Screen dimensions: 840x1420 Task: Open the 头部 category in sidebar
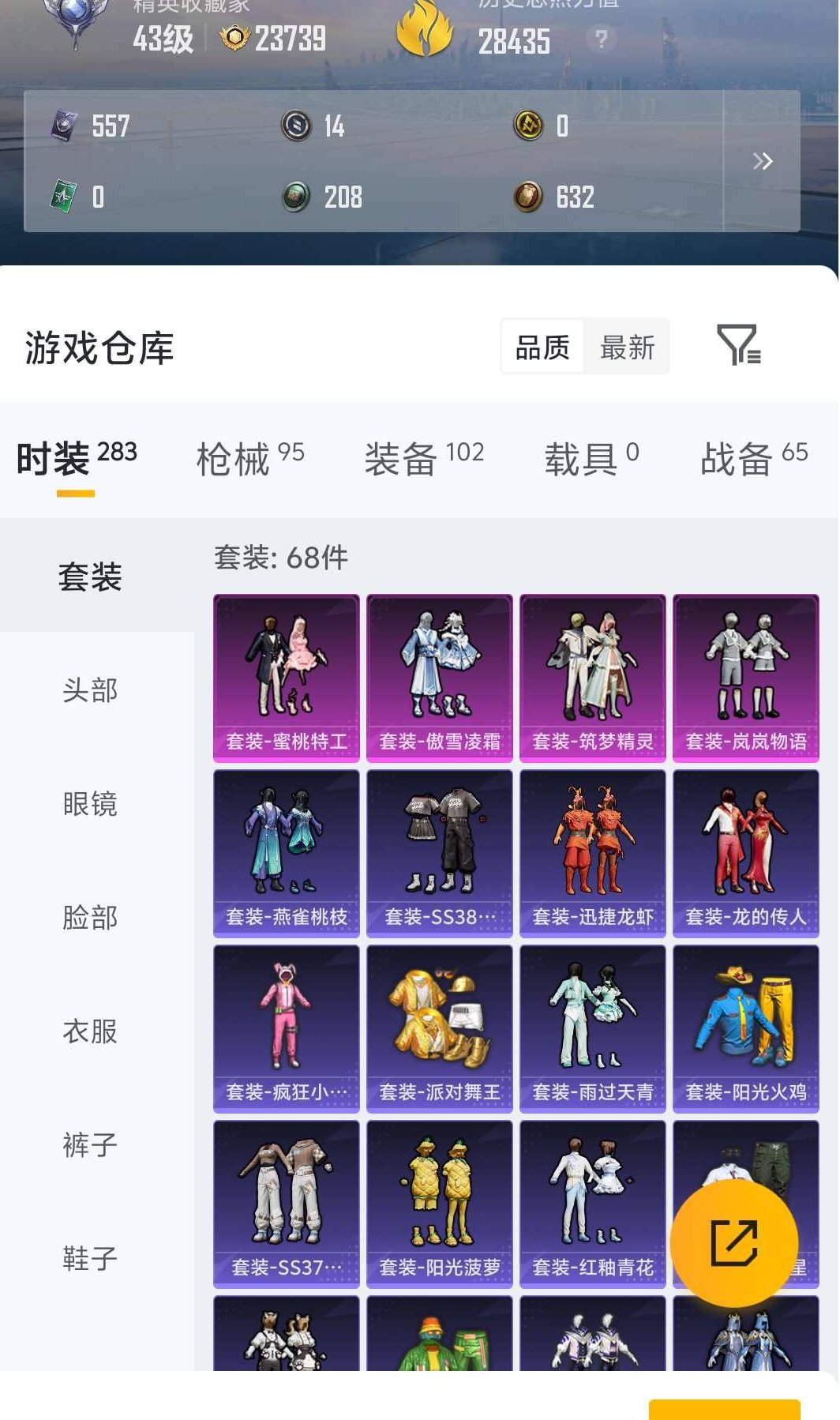pyautogui.click(x=91, y=690)
